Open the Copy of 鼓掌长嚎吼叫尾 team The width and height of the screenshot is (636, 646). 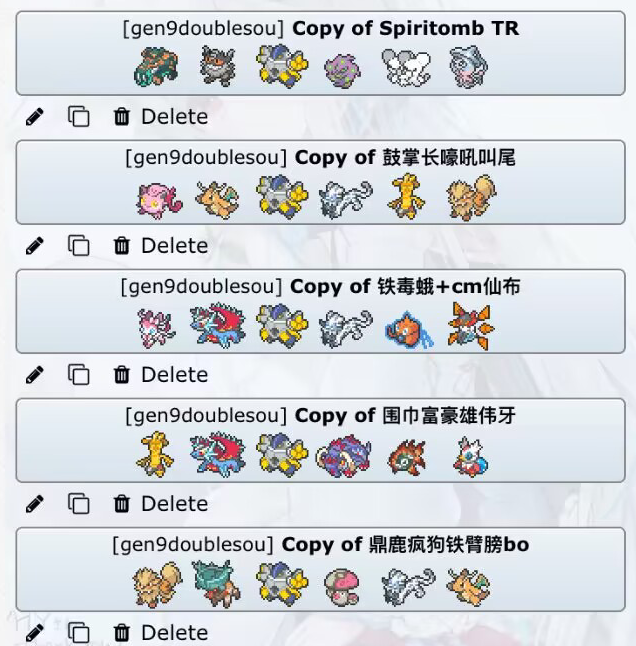click(x=320, y=182)
